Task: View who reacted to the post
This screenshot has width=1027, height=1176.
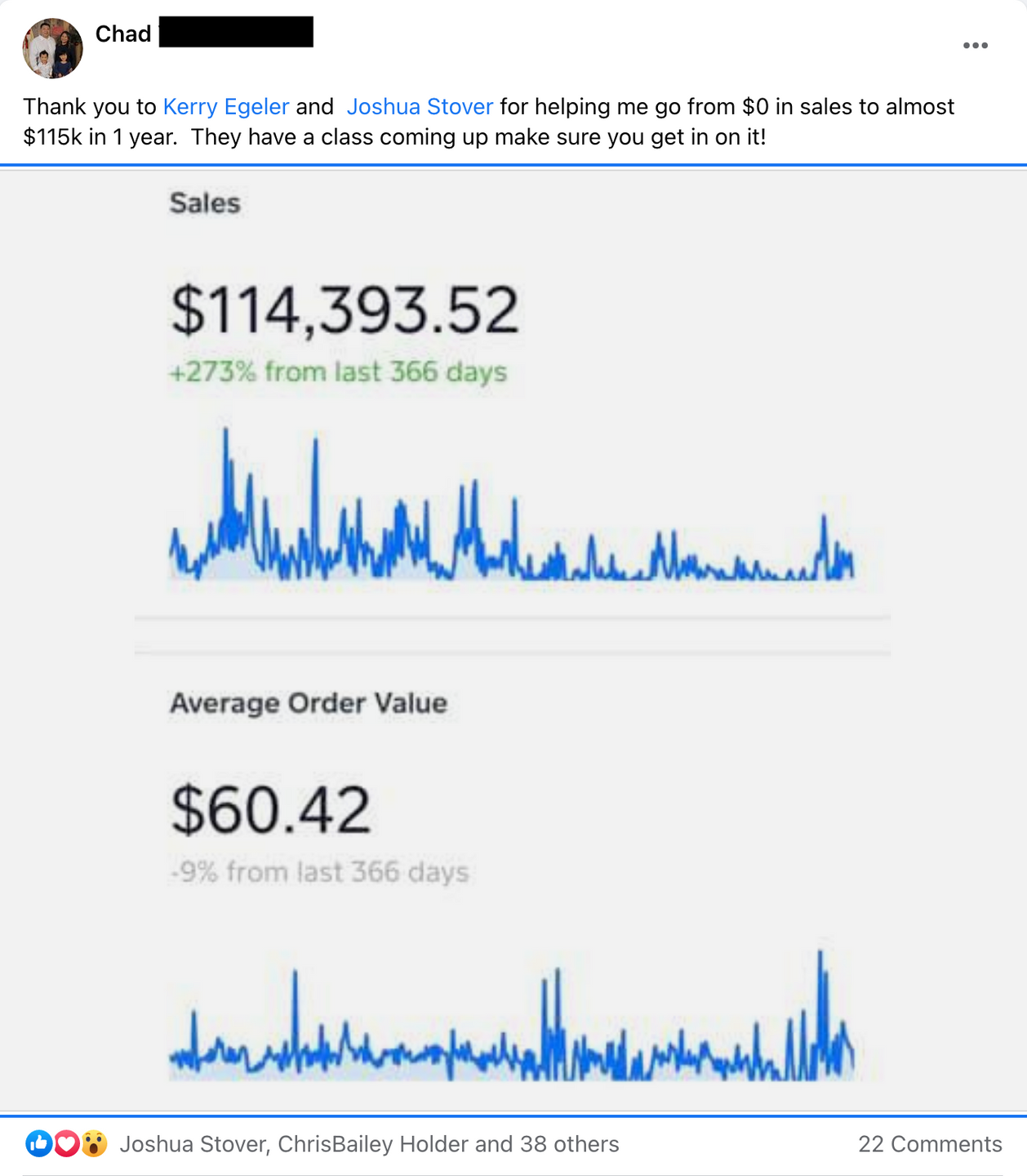Action: tap(369, 1144)
